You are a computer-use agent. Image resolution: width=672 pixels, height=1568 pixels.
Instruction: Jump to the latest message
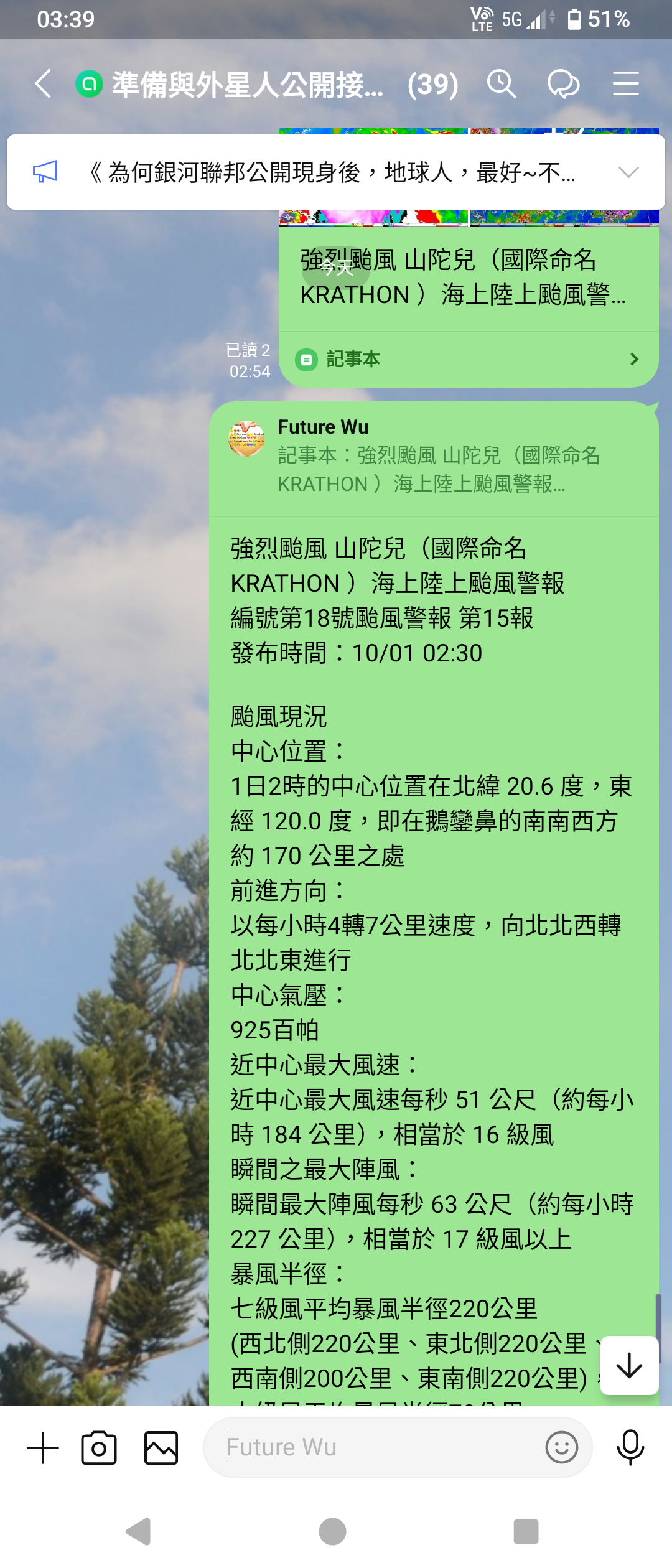[629, 1366]
